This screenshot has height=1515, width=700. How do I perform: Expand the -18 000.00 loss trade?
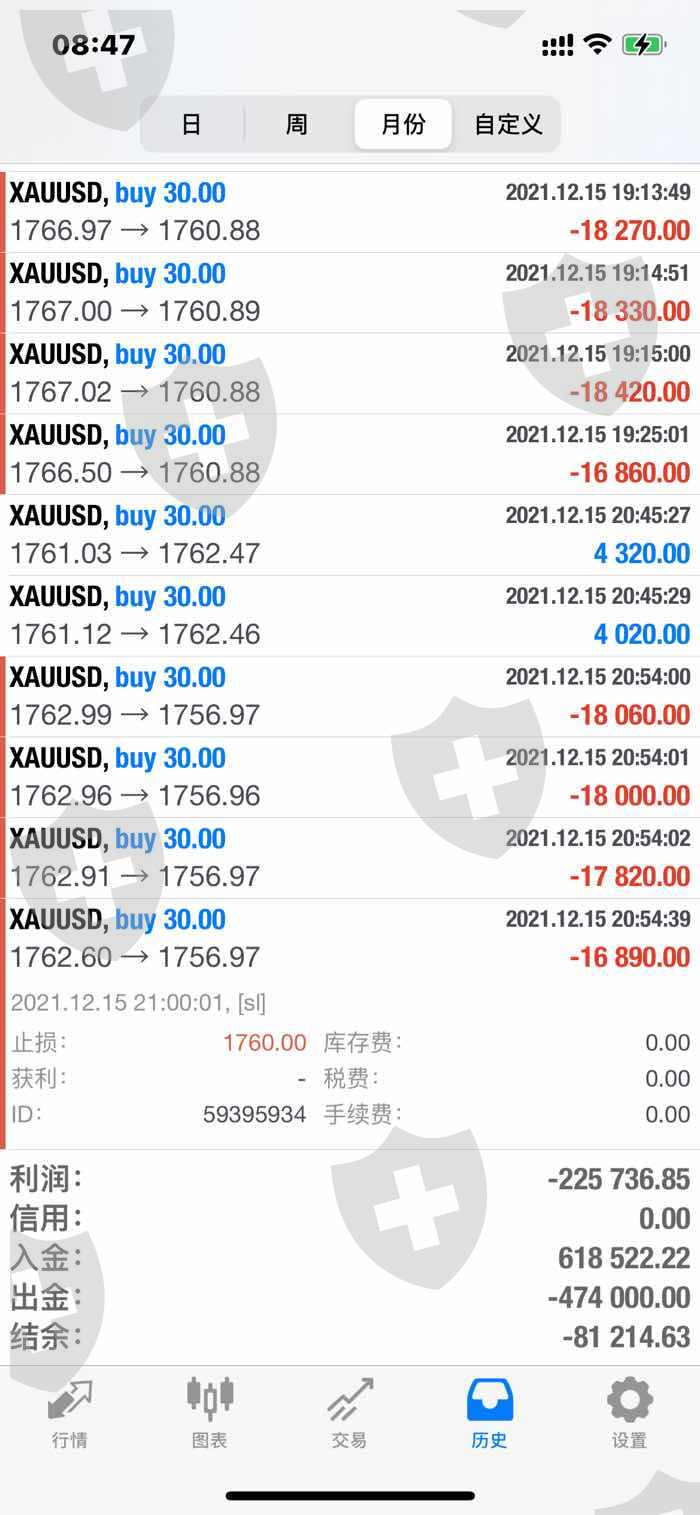pos(350,777)
